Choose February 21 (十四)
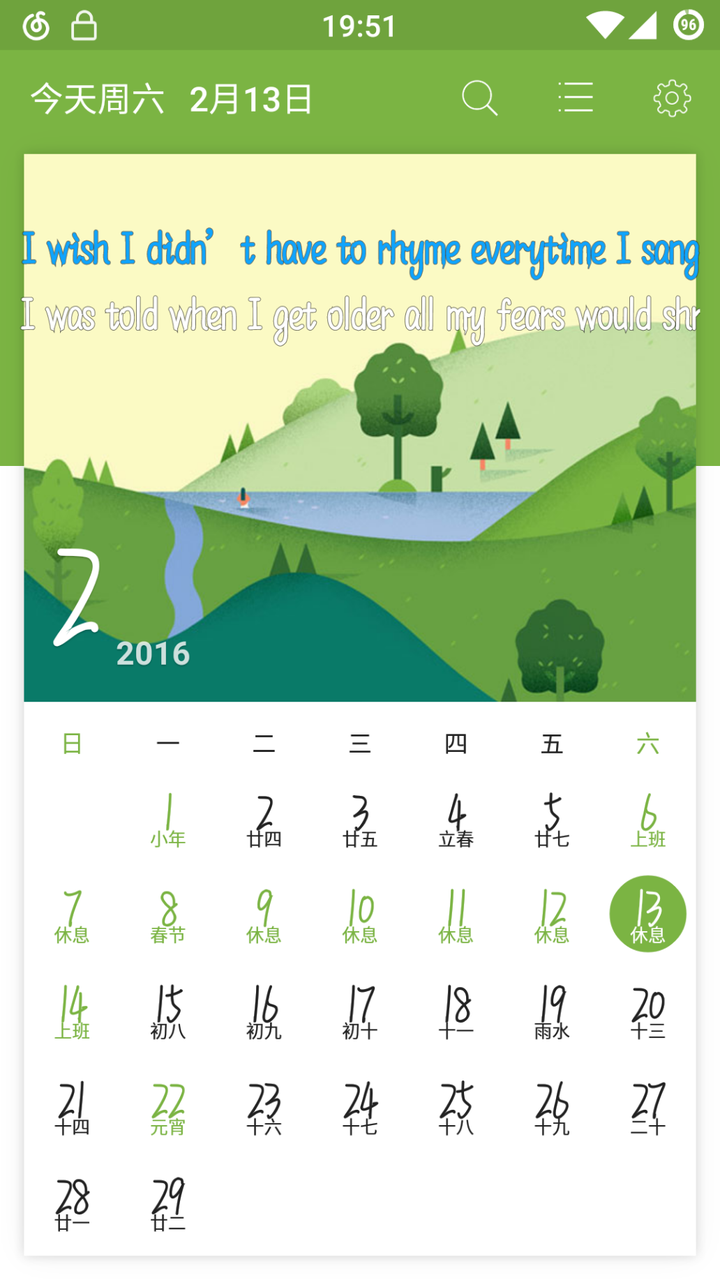The height and width of the screenshot is (1280, 720). pyautogui.click(x=72, y=1108)
